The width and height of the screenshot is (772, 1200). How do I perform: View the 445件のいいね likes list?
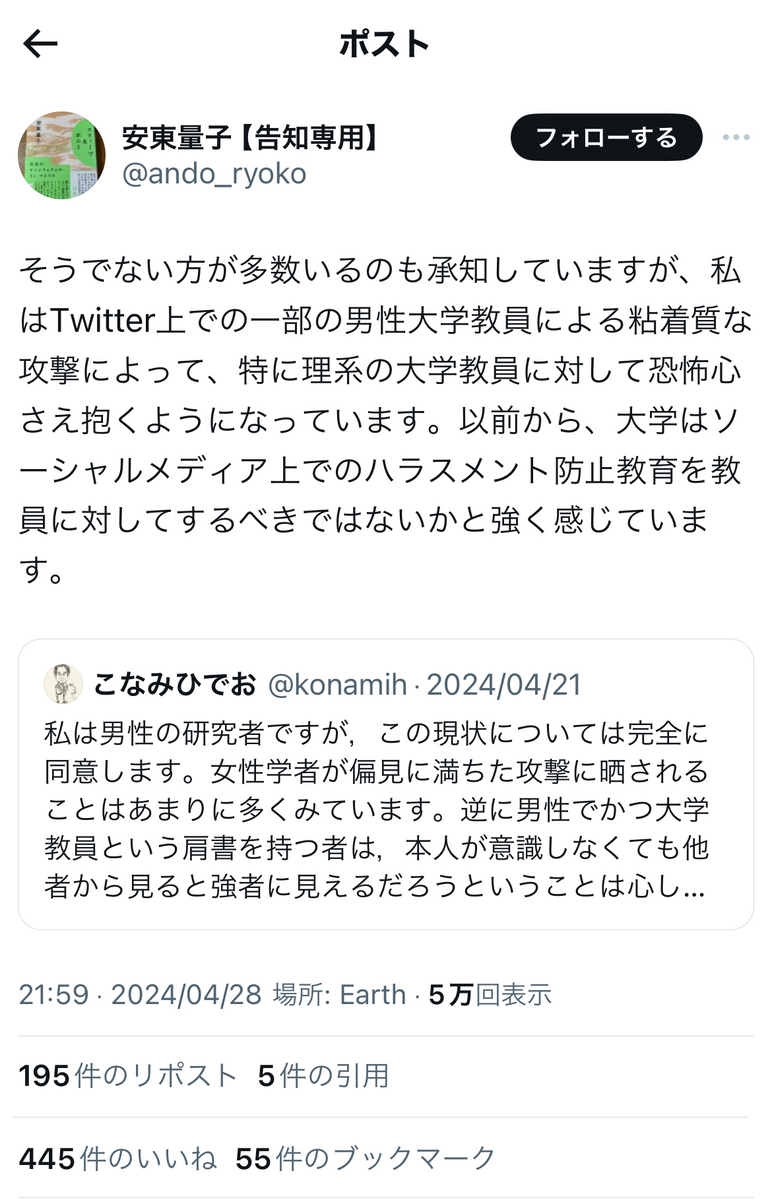(x=118, y=1159)
